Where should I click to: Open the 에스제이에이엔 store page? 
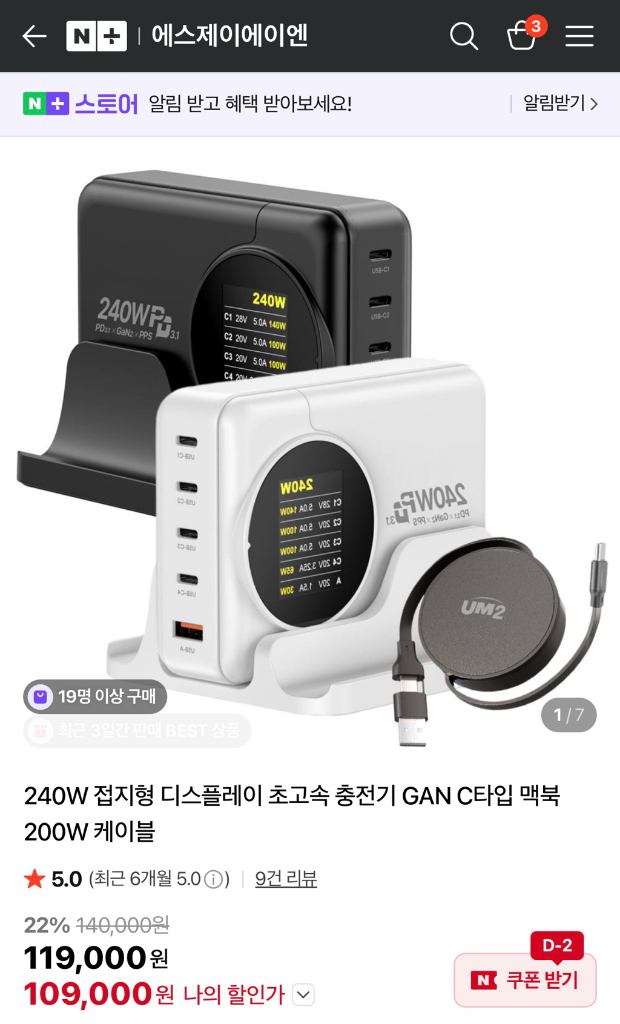[x=229, y=36]
